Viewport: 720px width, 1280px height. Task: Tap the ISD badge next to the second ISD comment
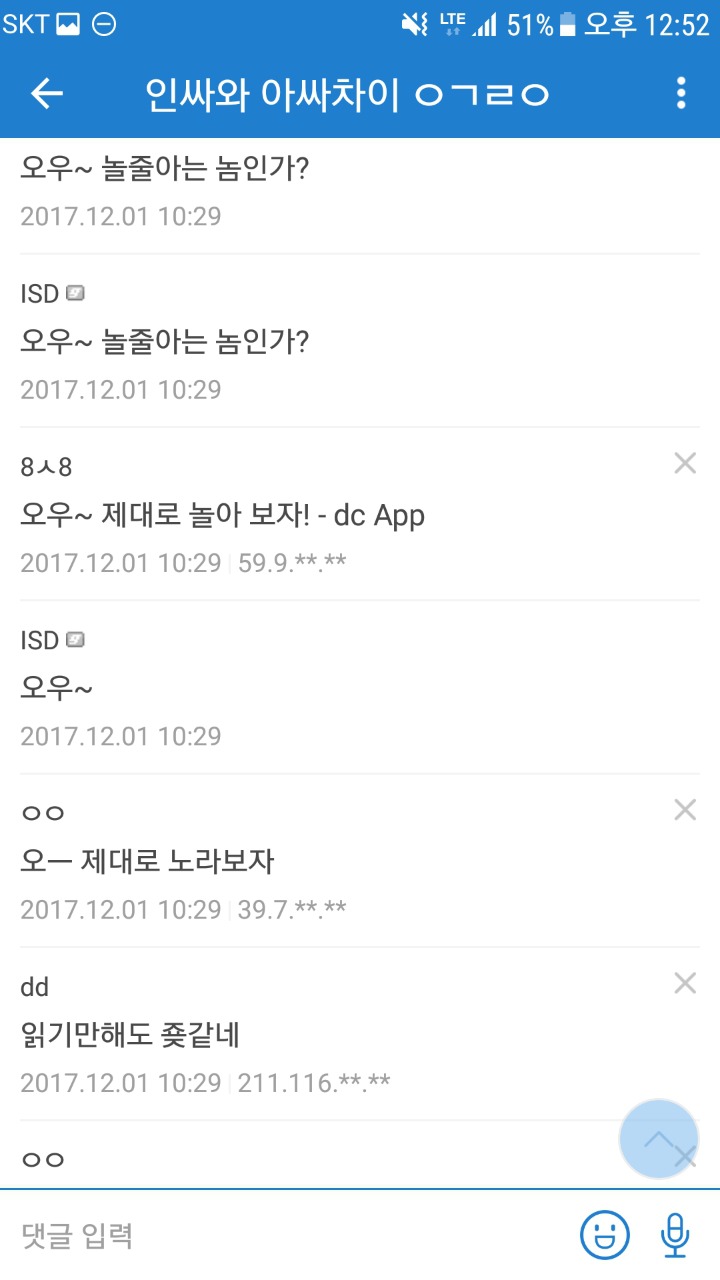tap(74, 640)
